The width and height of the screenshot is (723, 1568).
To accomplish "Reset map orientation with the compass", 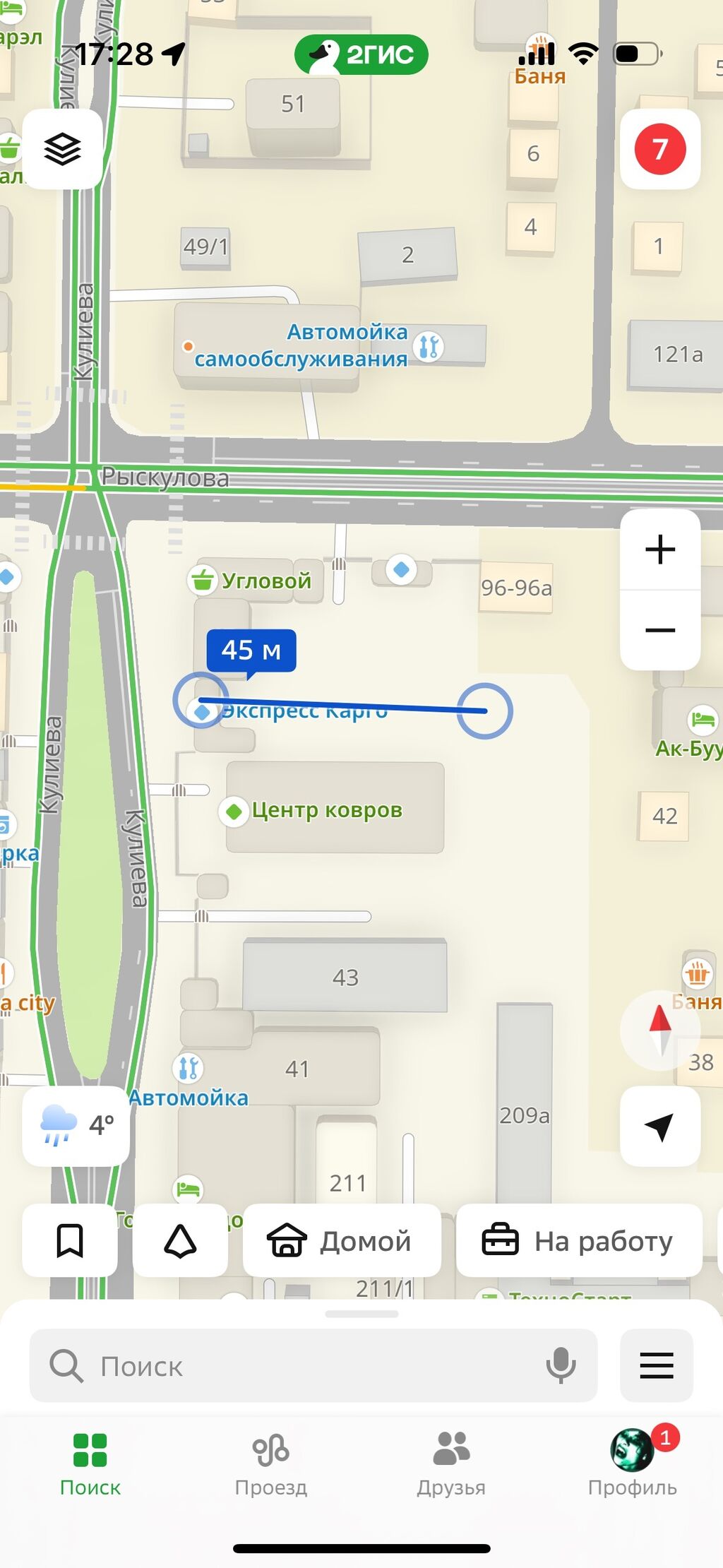I will coord(659,1031).
